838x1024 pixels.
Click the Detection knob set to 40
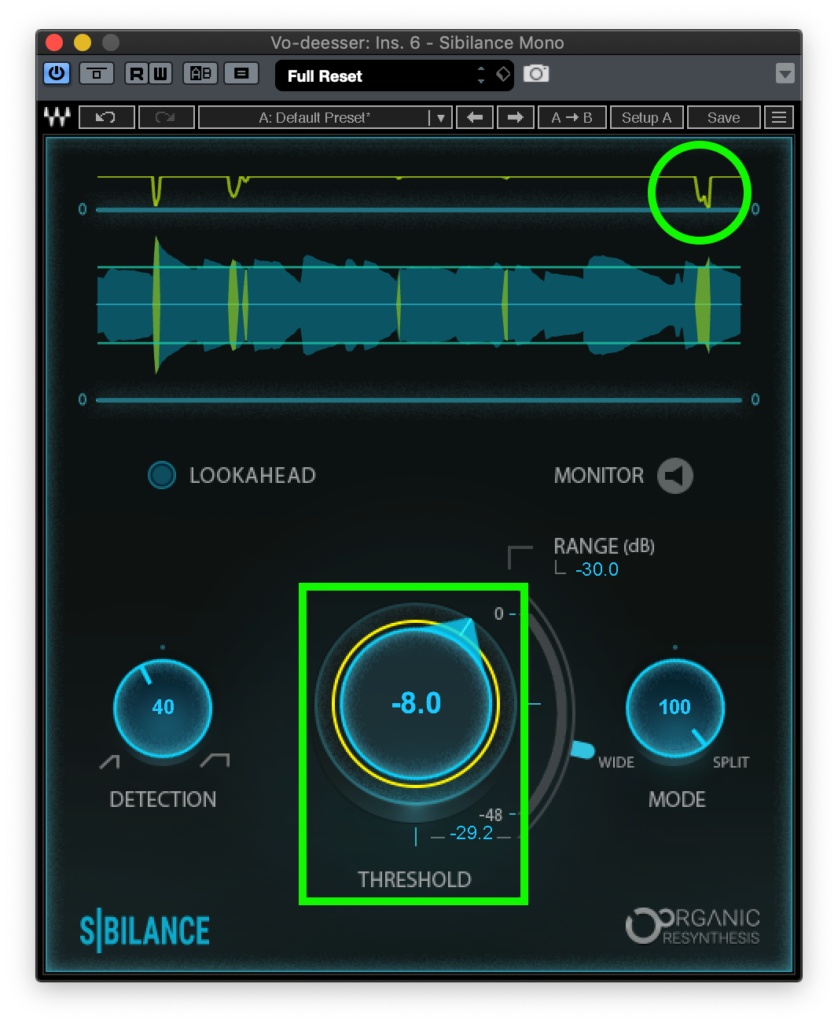163,707
